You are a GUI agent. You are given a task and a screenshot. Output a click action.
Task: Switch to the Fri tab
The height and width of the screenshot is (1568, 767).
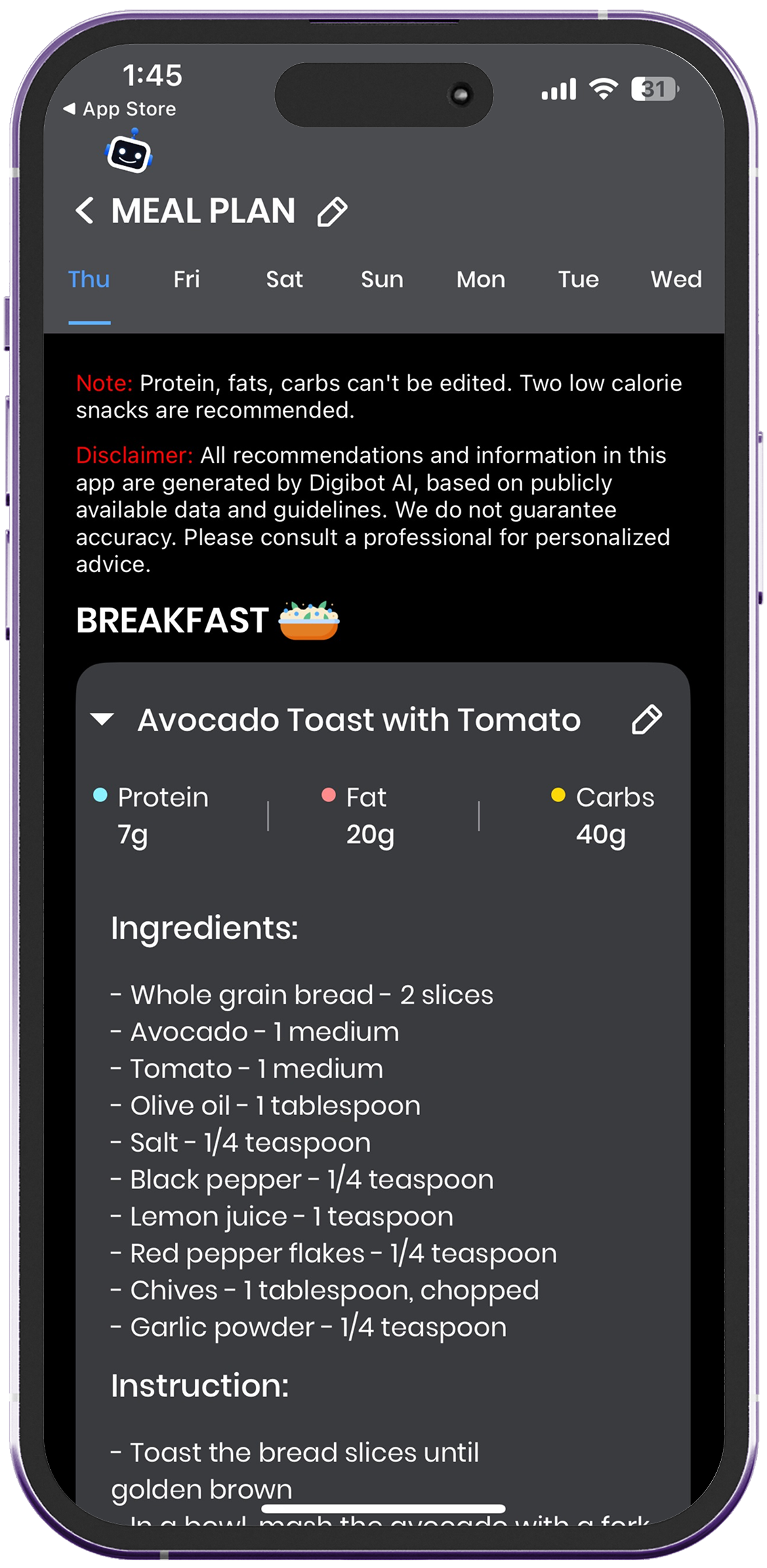[186, 279]
